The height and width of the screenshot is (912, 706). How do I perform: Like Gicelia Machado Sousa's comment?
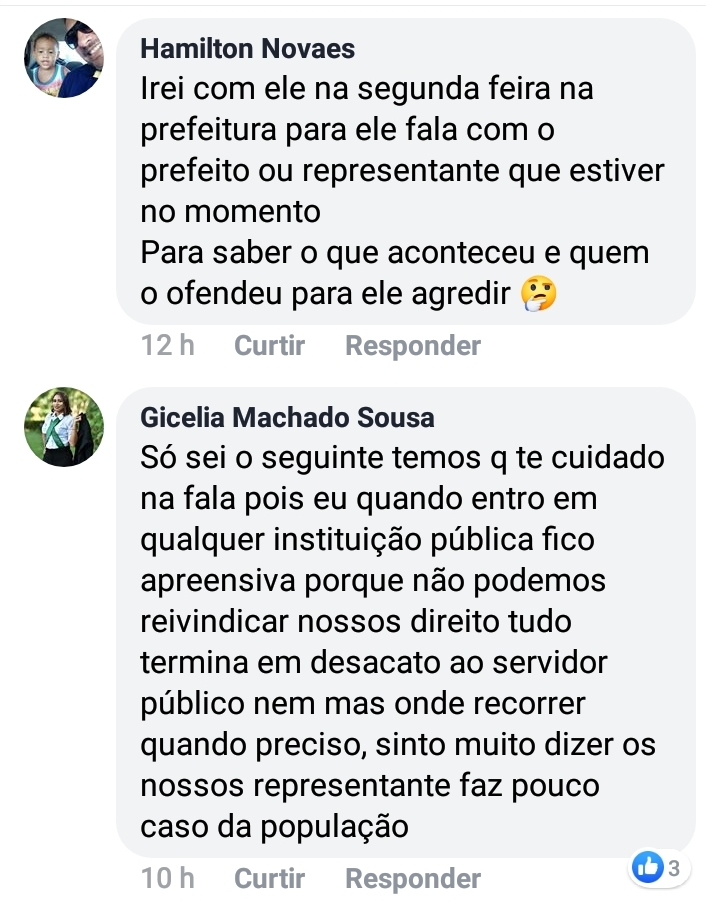pos(269,879)
